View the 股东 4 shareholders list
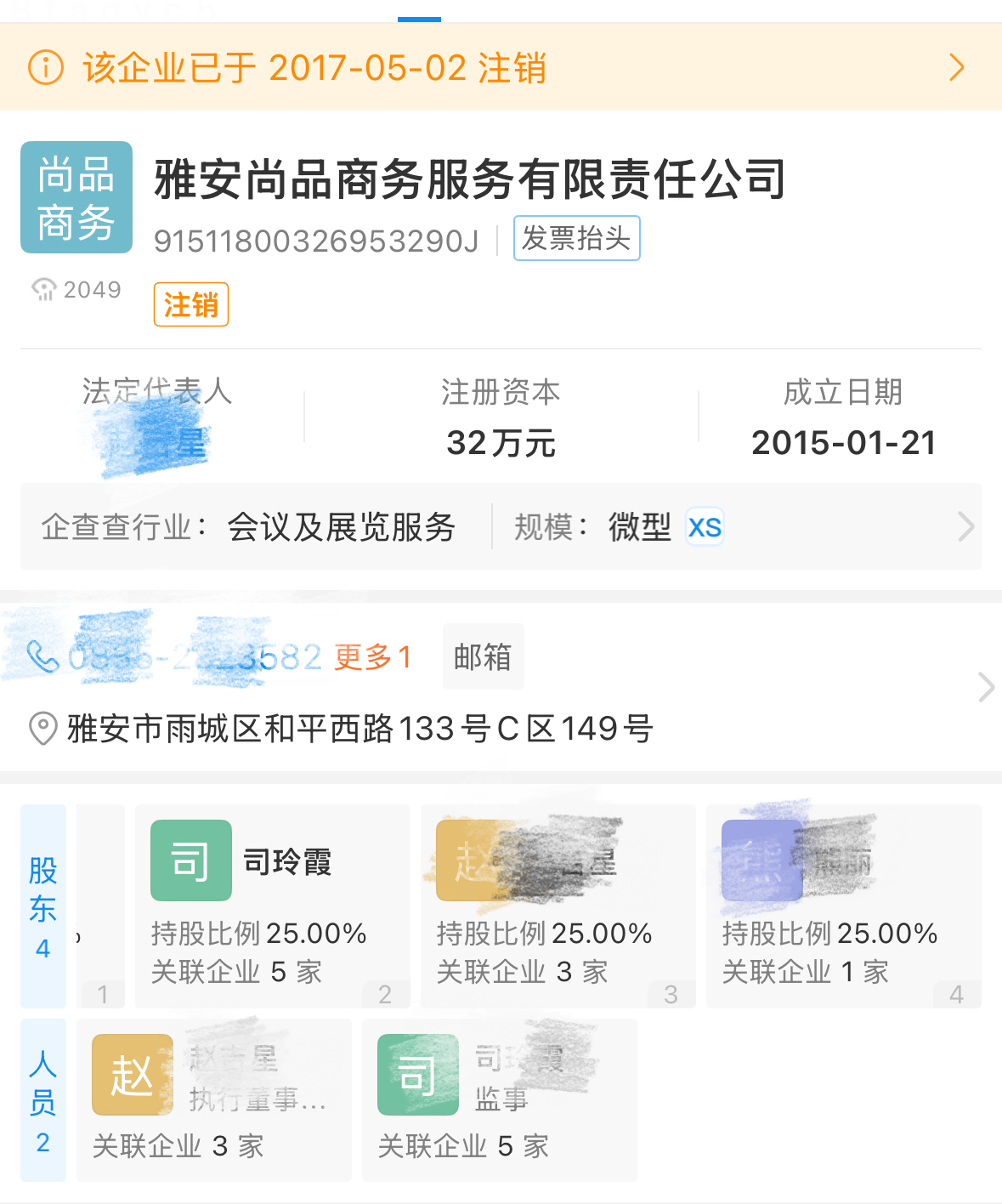The height and width of the screenshot is (1204, 1002). click(x=43, y=906)
